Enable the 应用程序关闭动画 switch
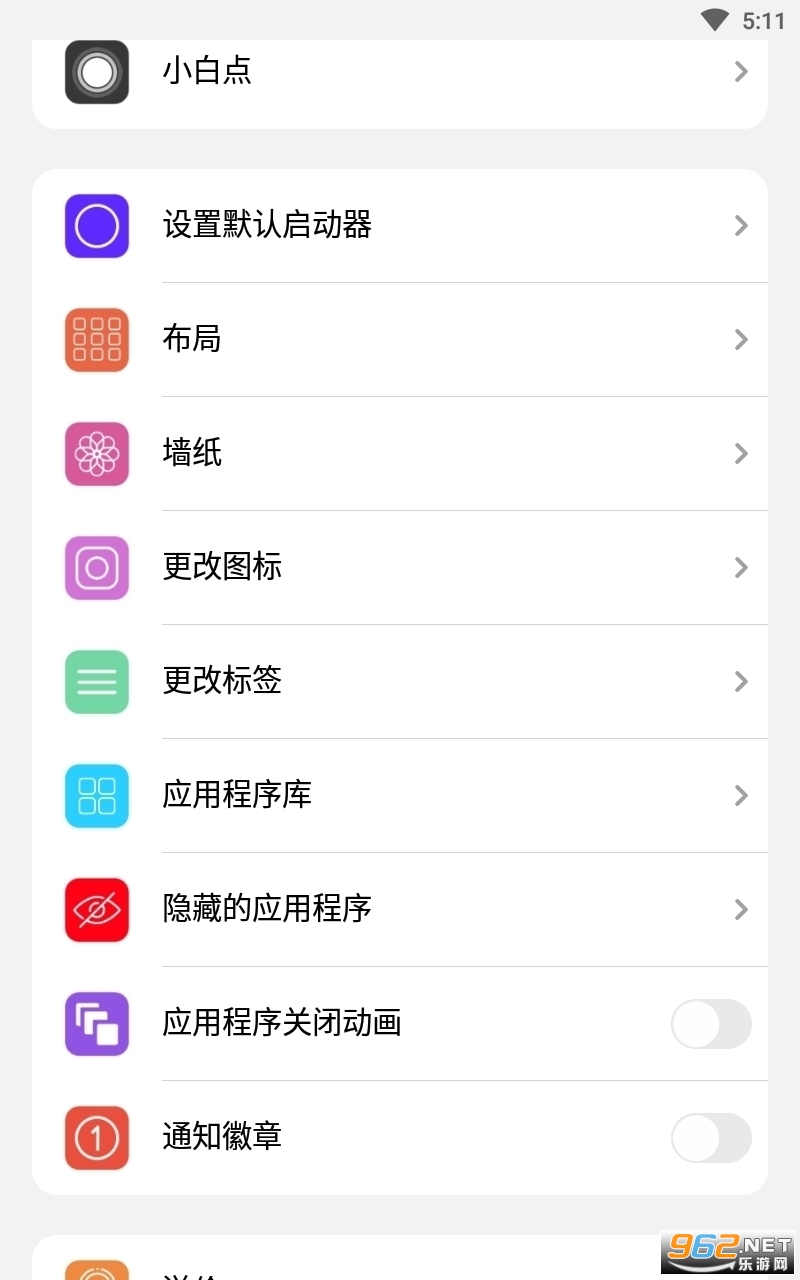800x1280 pixels. 710,1023
